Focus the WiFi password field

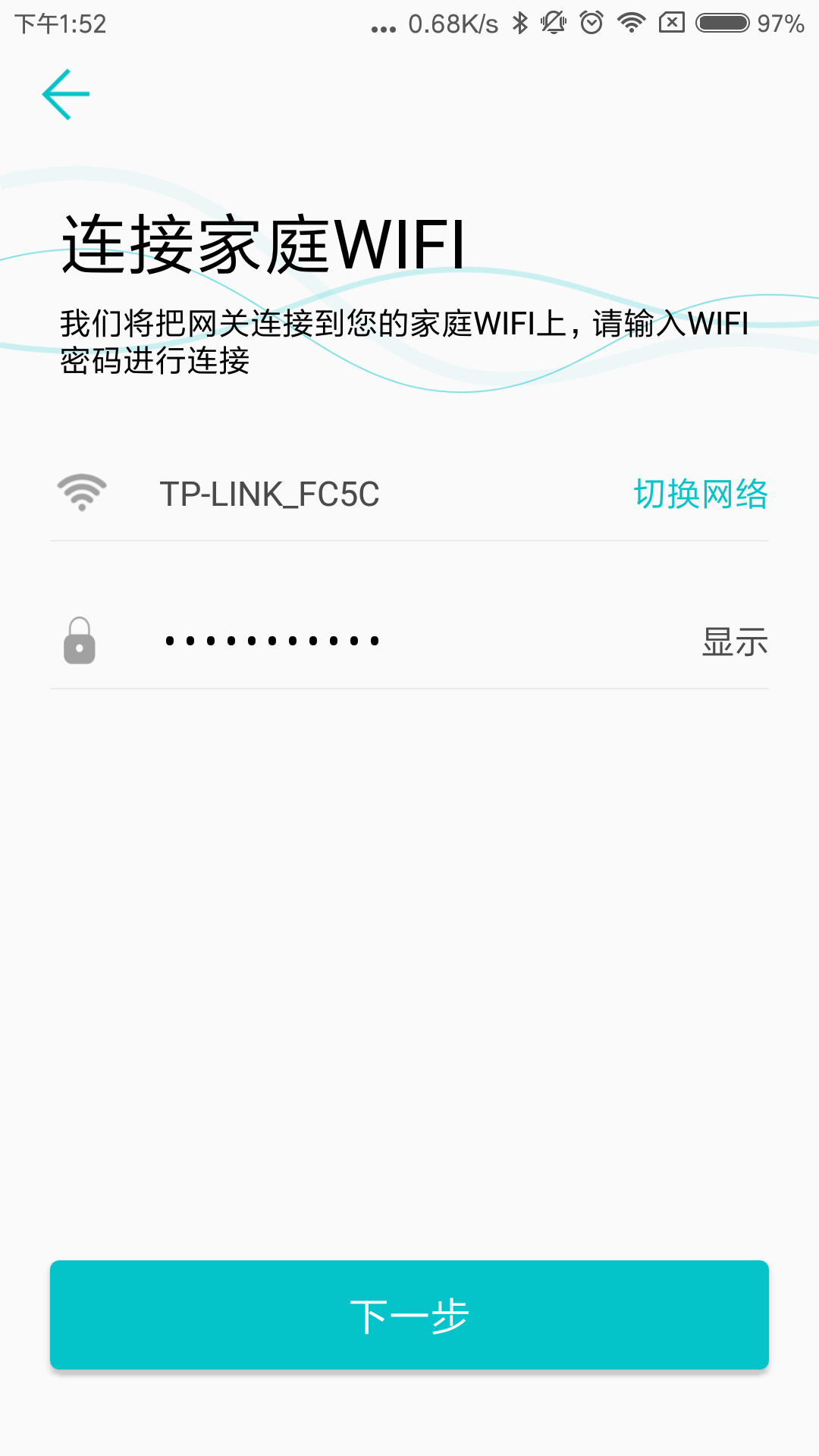(x=379, y=642)
